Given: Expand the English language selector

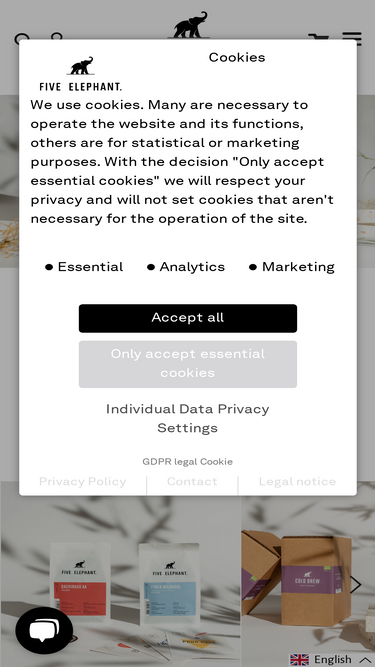Looking at the screenshot, I should 331,659.
